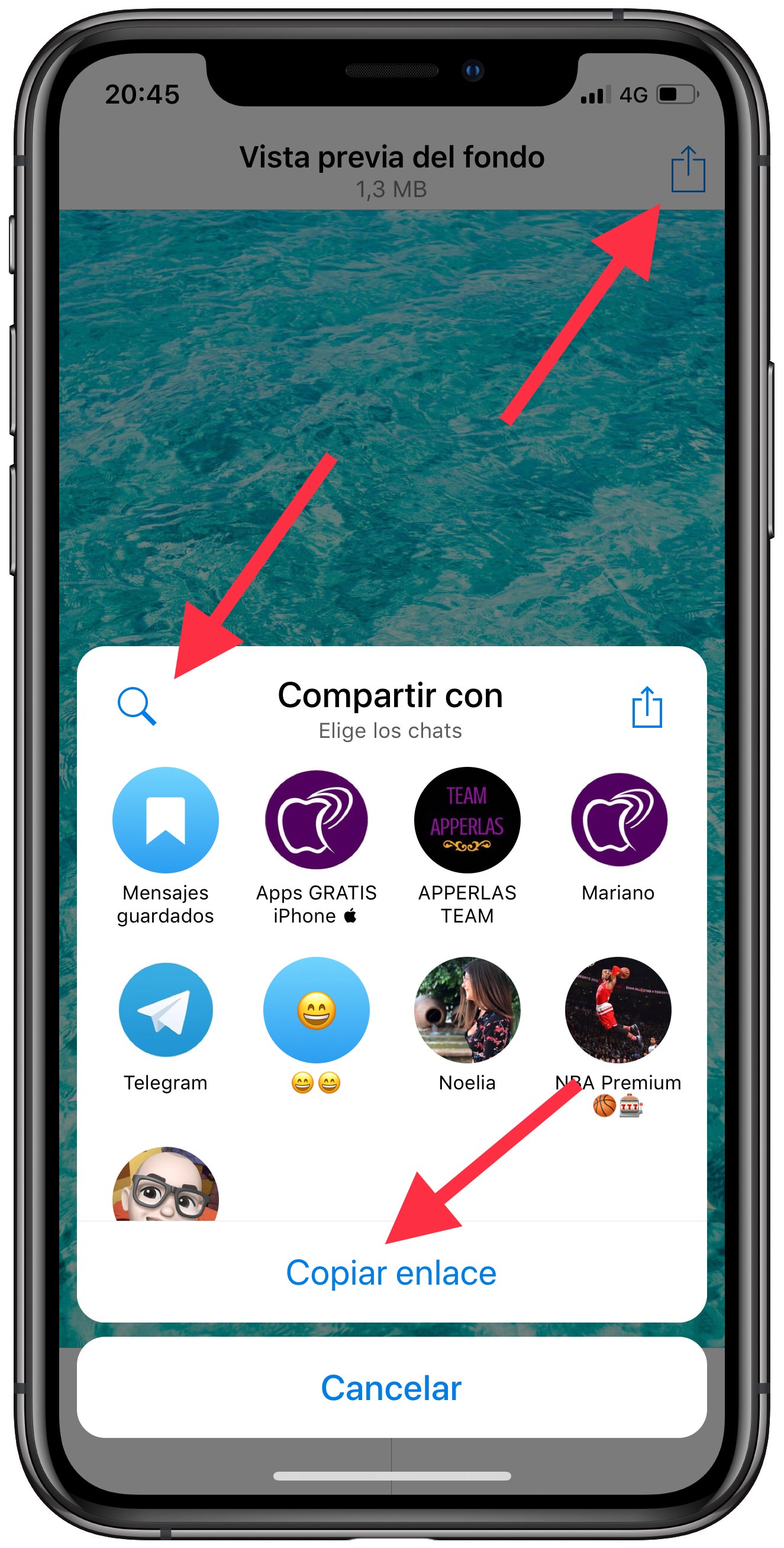Select the Telegram chat
This screenshot has height=1548, width=784.
click(165, 1010)
